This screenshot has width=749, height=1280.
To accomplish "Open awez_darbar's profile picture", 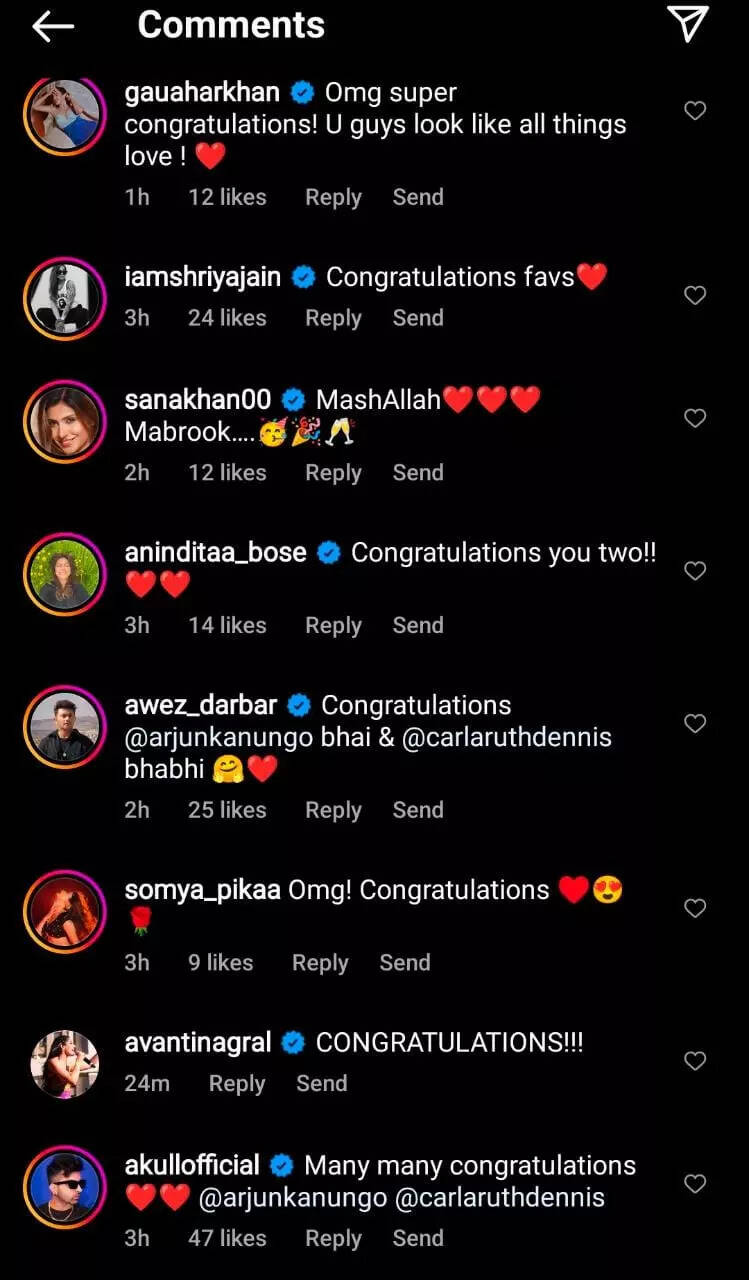I will pyautogui.click(x=65, y=727).
